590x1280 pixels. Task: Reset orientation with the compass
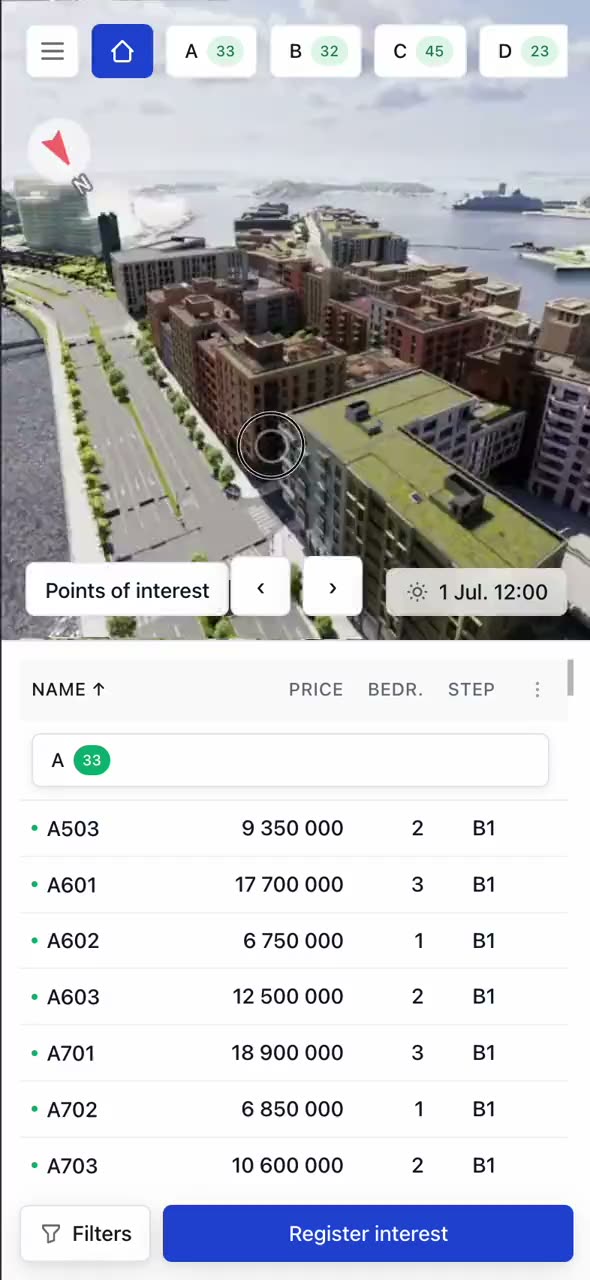pos(58,150)
